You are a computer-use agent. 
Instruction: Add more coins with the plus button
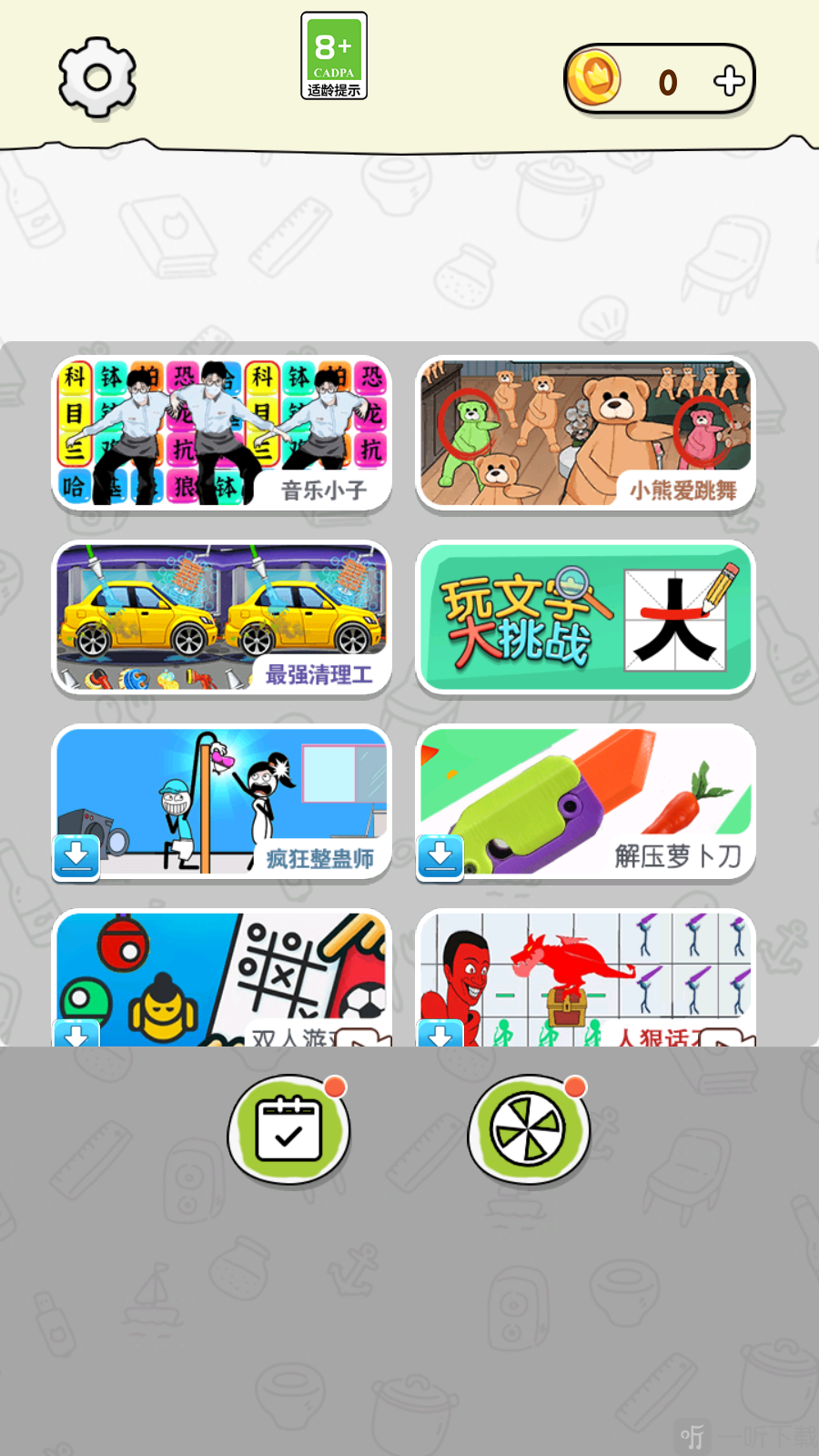point(729,81)
